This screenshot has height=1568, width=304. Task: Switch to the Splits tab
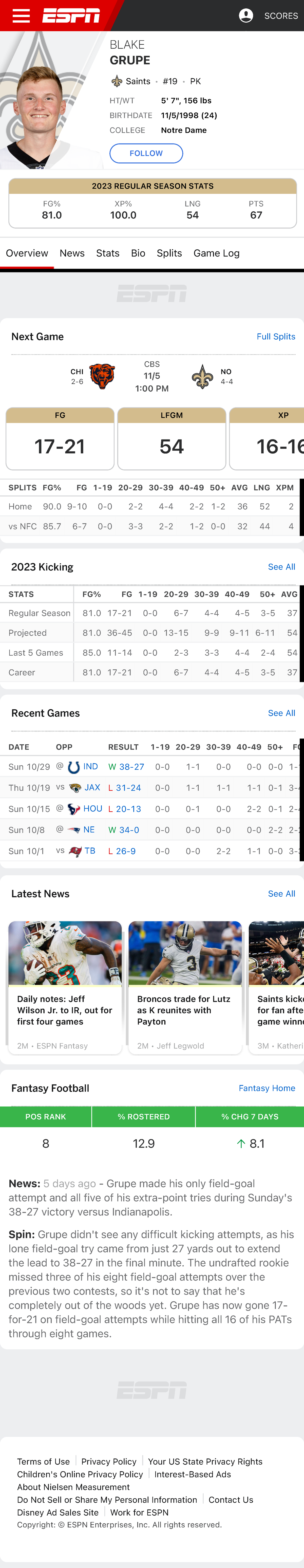click(169, 253)
